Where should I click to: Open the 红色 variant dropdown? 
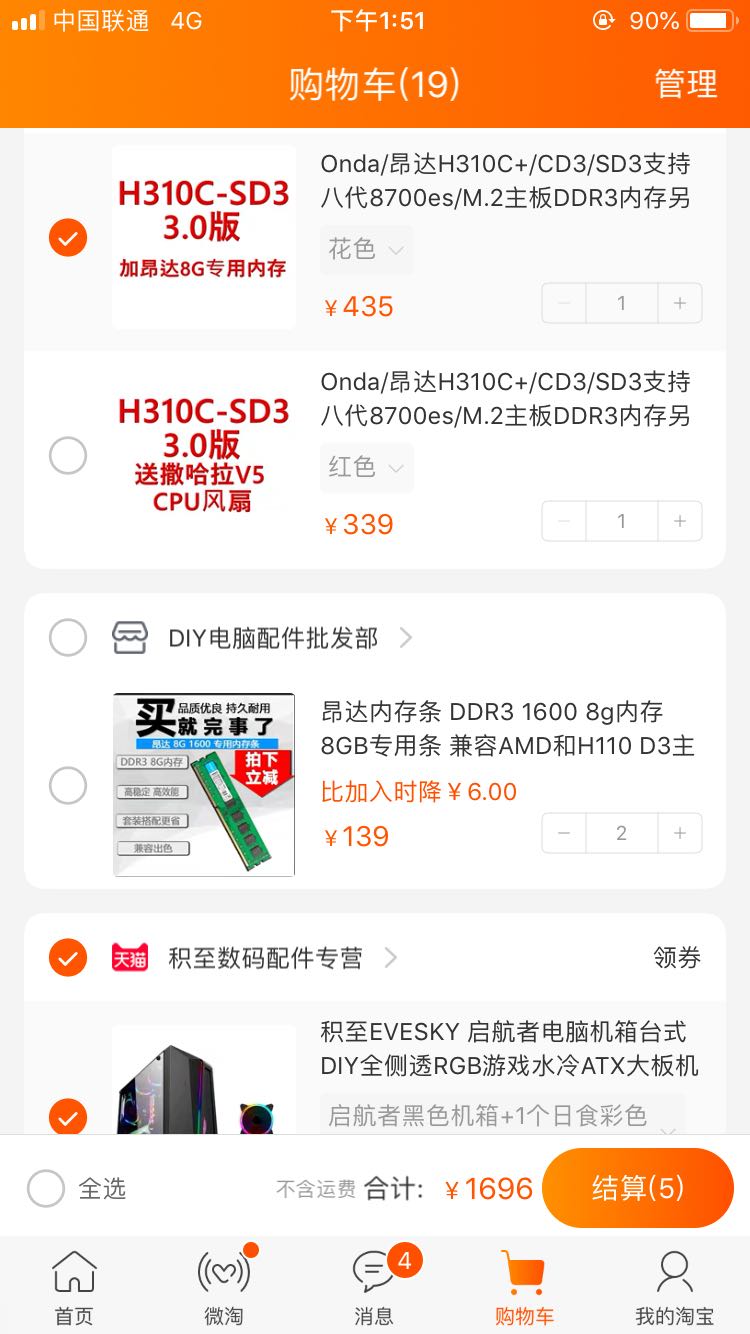[366, 467]
